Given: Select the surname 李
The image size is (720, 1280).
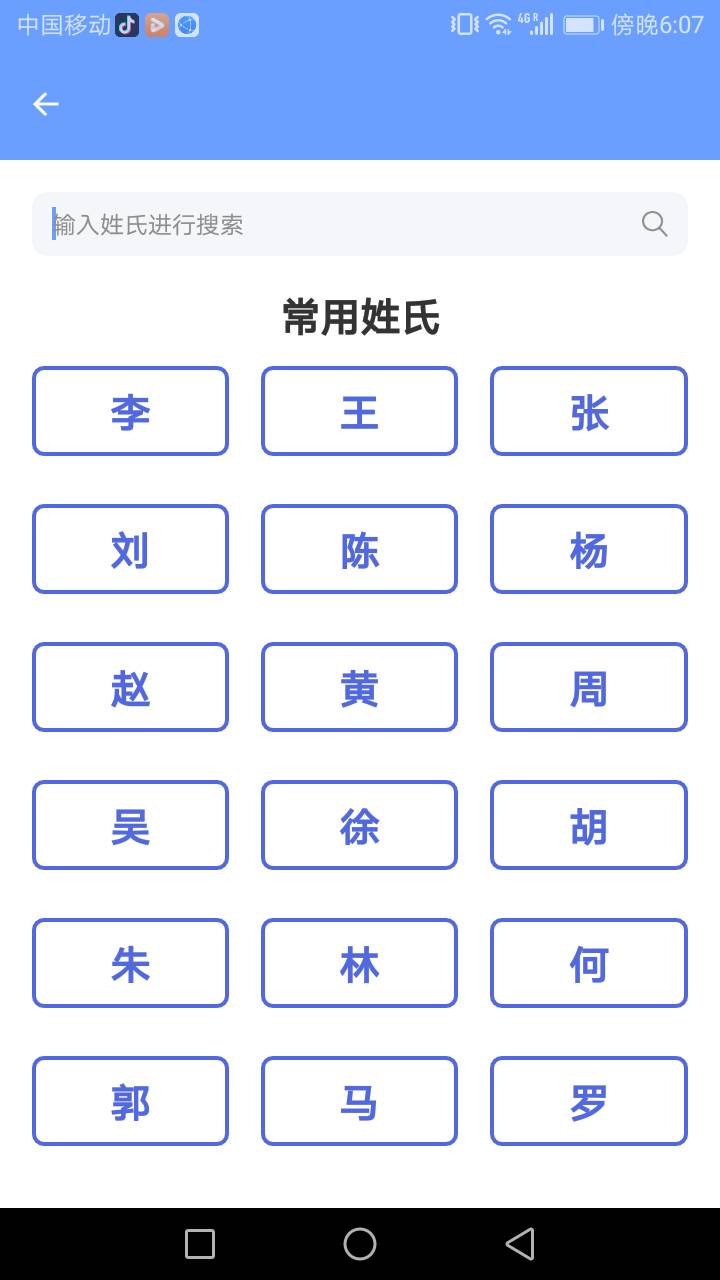Looking at the screenshot, I should tap(130, 411).
